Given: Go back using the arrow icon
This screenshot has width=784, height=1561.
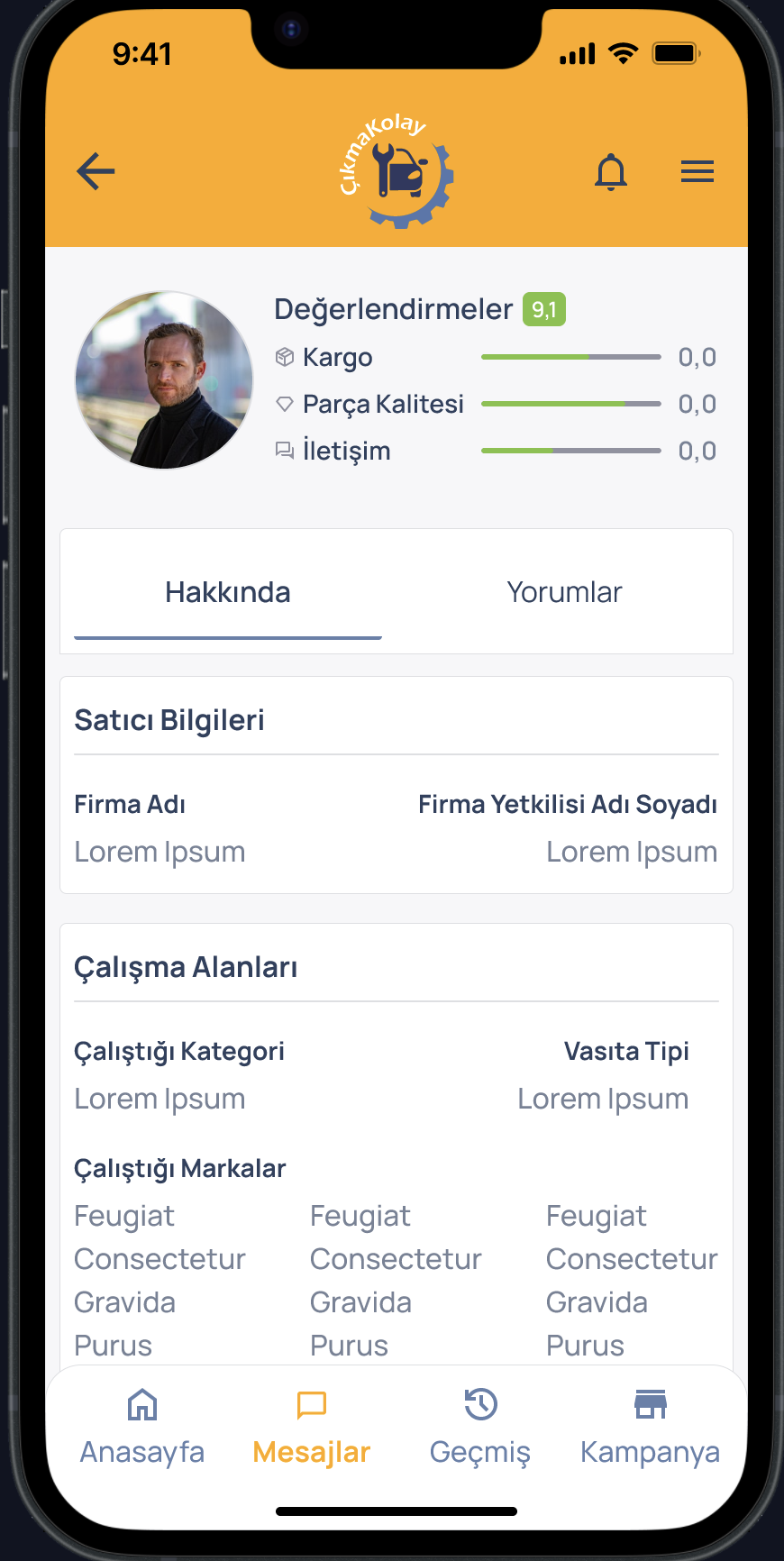Looking at the screenshot, I should pos(96,171).
